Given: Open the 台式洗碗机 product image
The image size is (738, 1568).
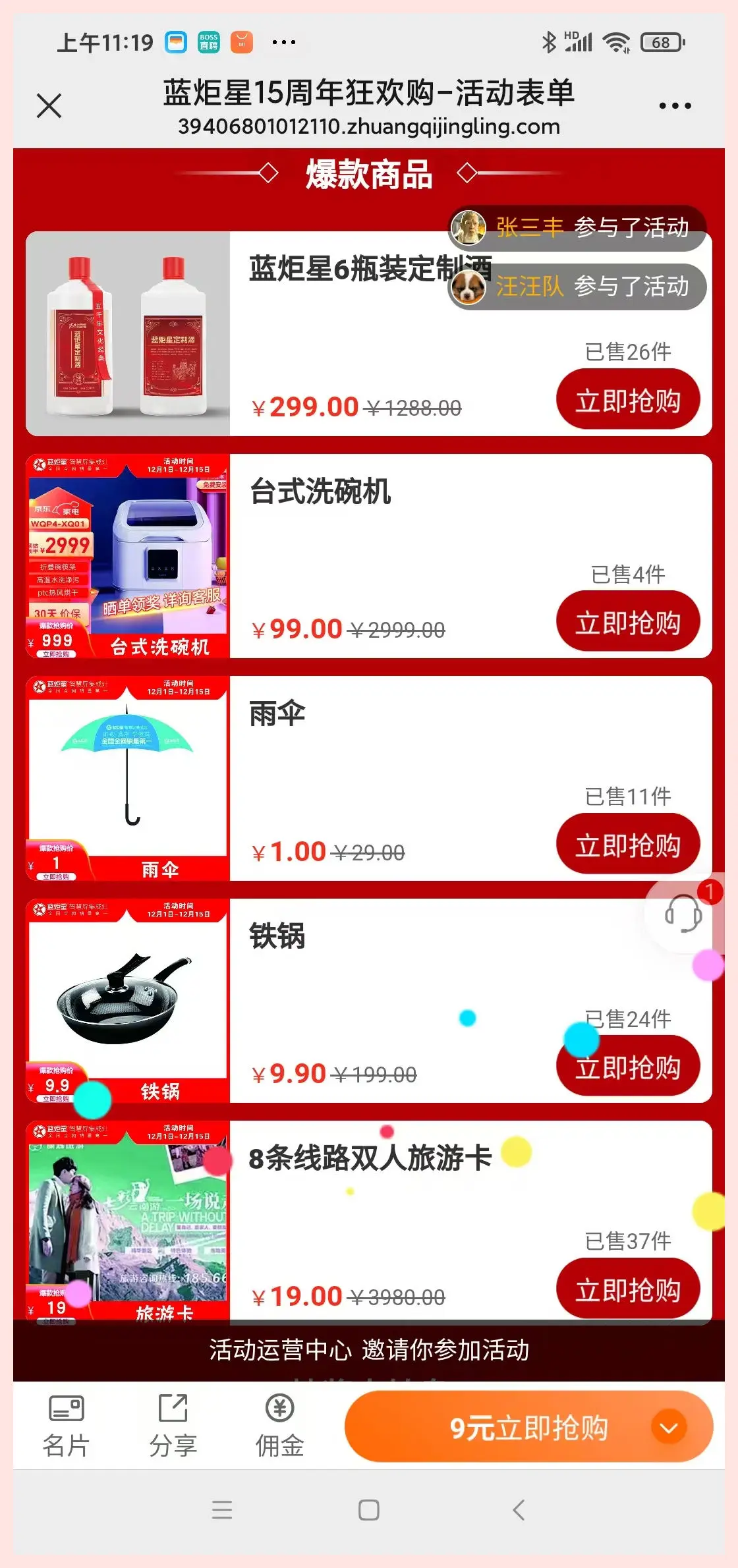Looking at the screenshot, I should tap(128, 556).
